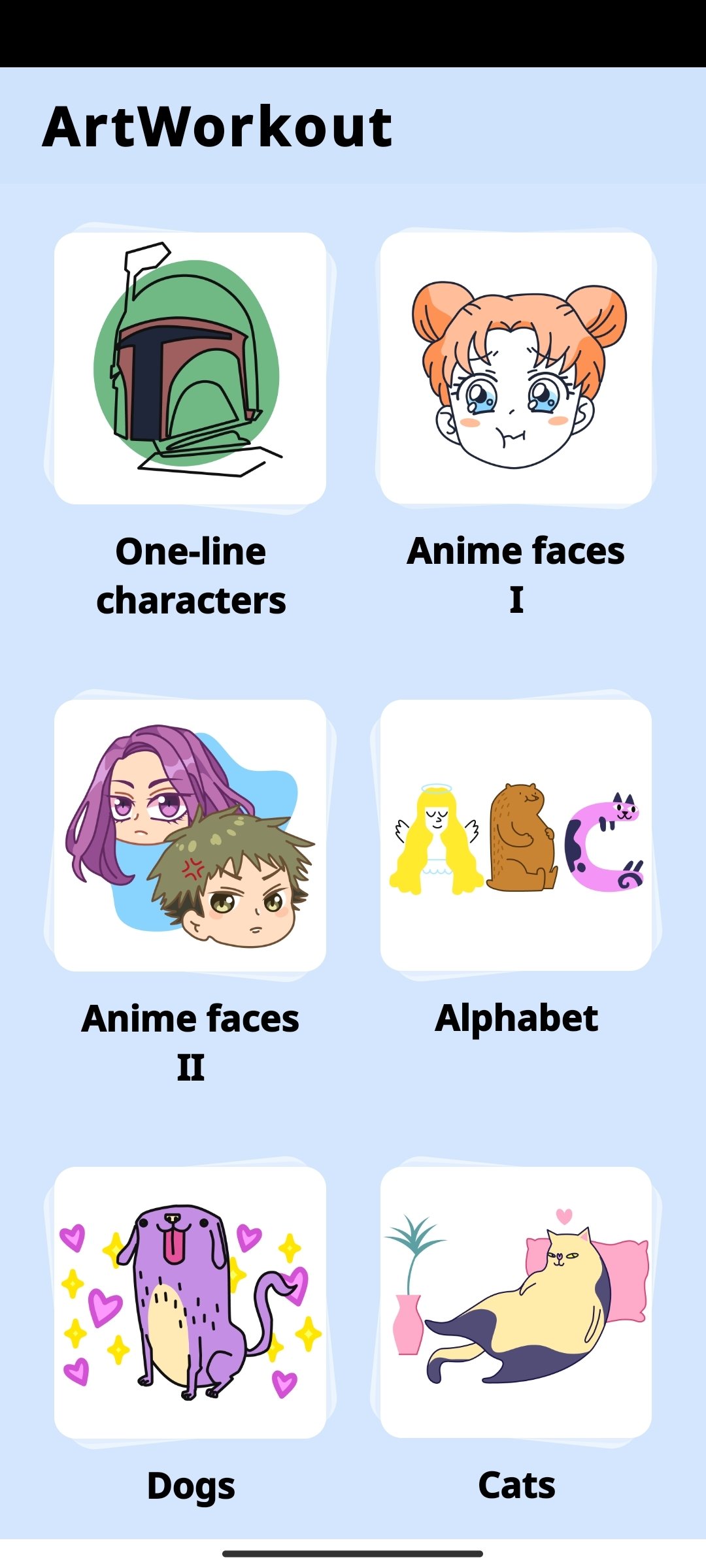Choose the Alphabet drawing pack
Image resolution: width=706 pixels, height=1568 pixels.
pos(516,836)
